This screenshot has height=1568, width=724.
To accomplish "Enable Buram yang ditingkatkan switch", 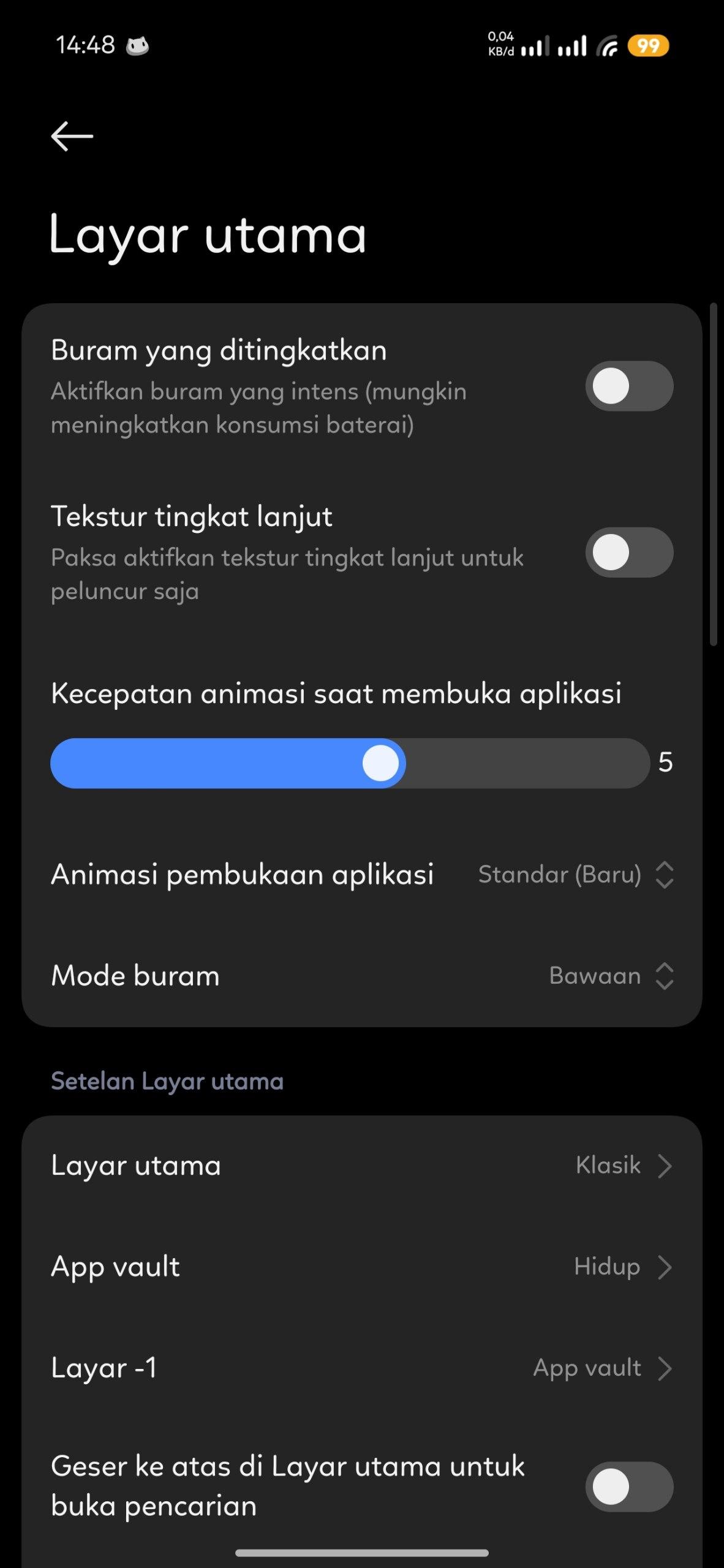I will tap(629, 386).
